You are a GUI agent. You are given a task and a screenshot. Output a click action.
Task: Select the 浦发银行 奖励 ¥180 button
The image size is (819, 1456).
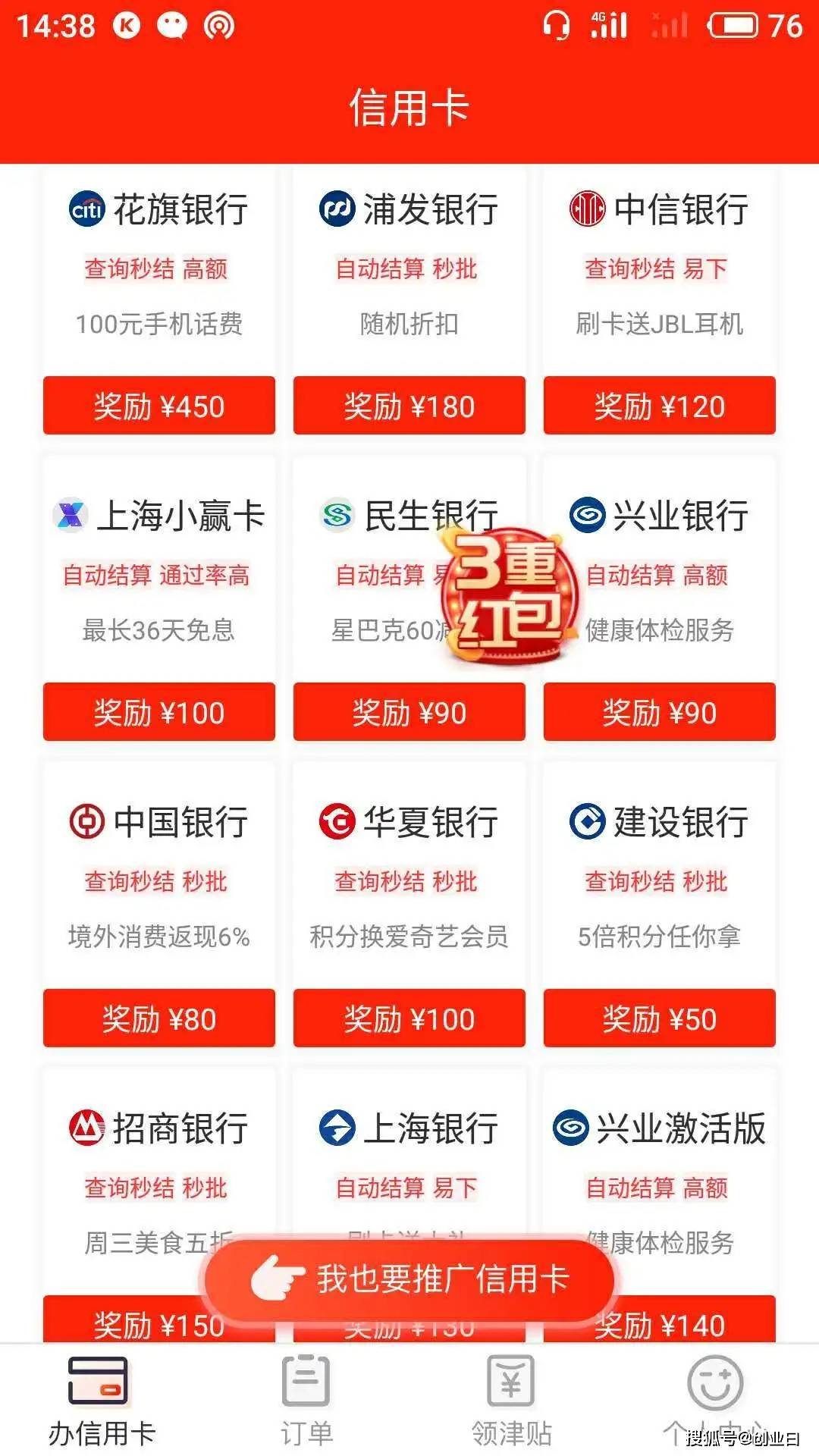tap(409, 406)
